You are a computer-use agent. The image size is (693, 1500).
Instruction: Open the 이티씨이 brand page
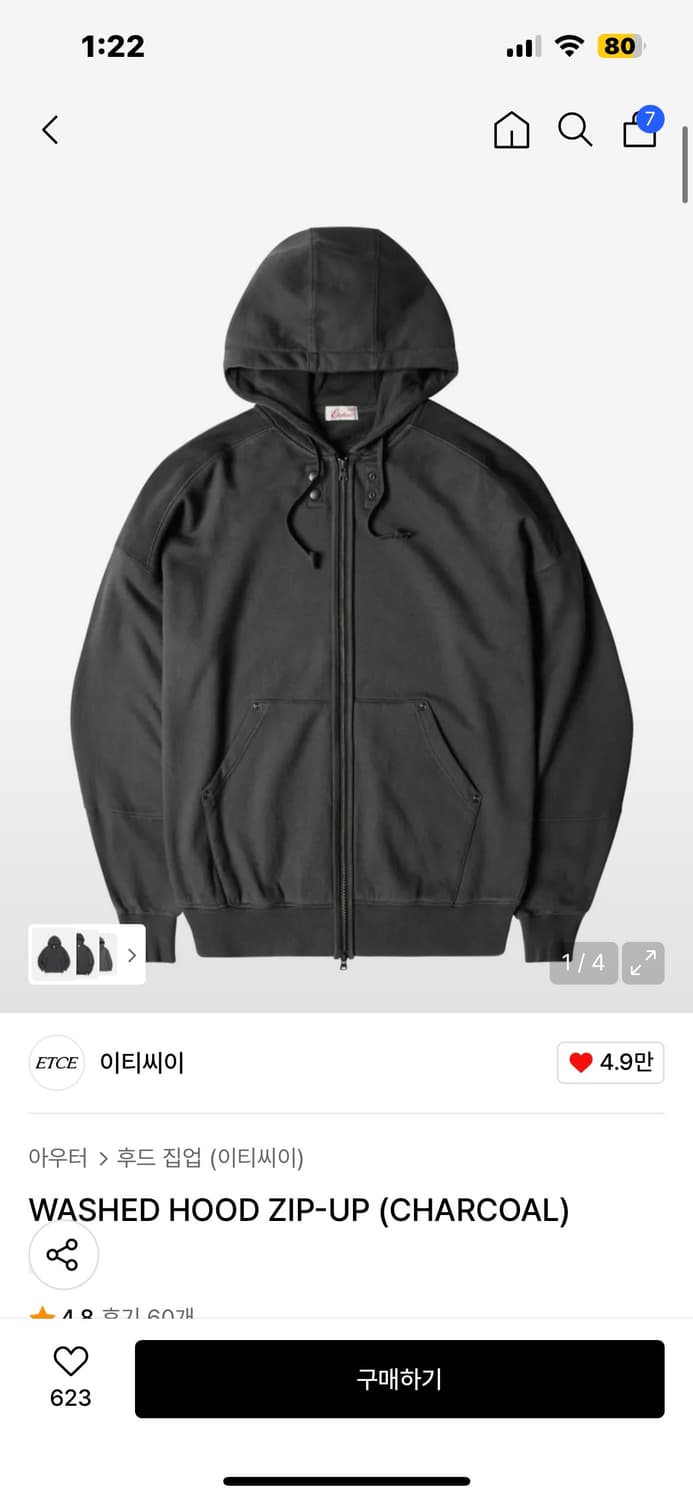[141, 1062]
